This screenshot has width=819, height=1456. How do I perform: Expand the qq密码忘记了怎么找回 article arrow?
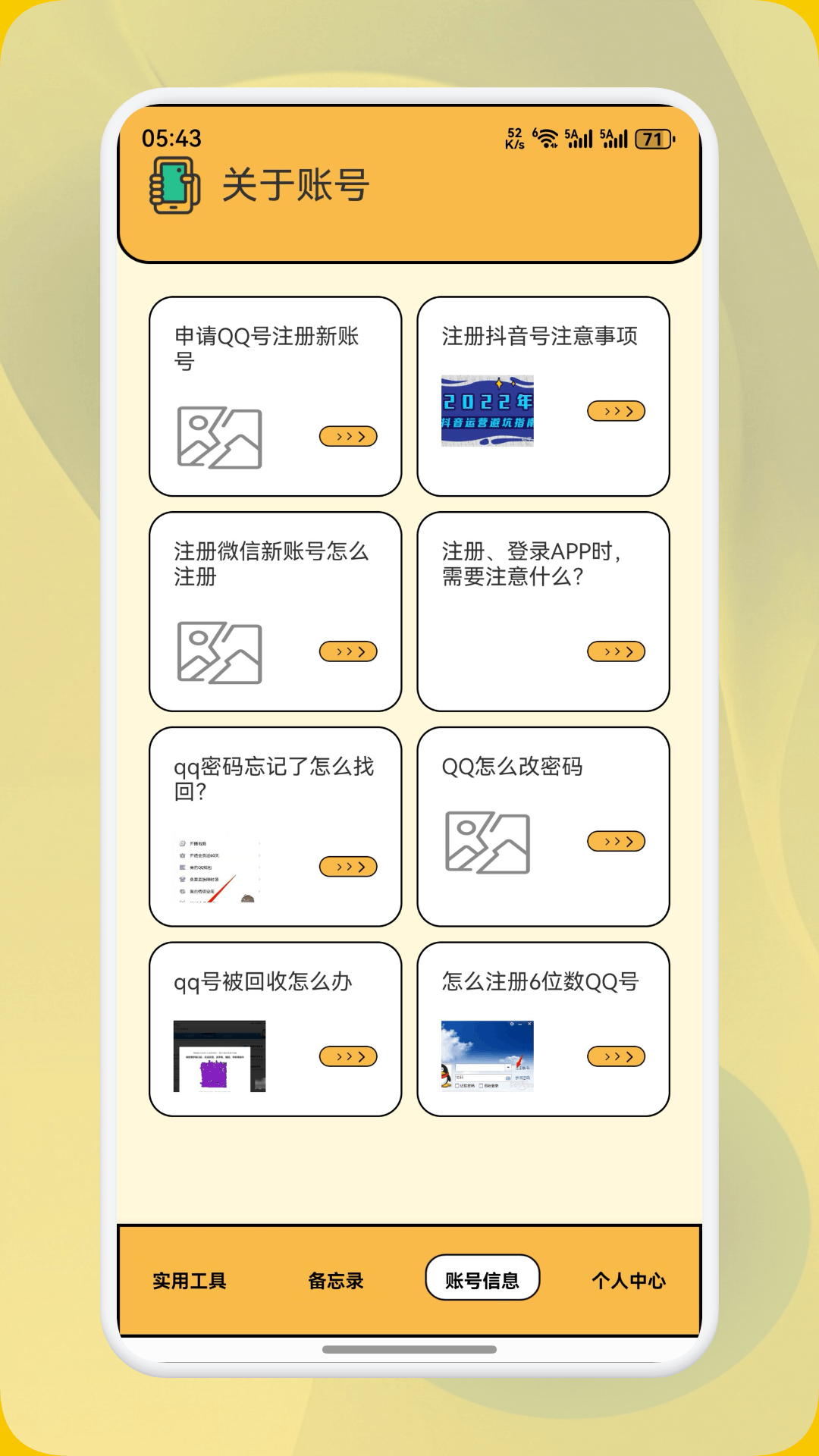(x=347, y=866)
